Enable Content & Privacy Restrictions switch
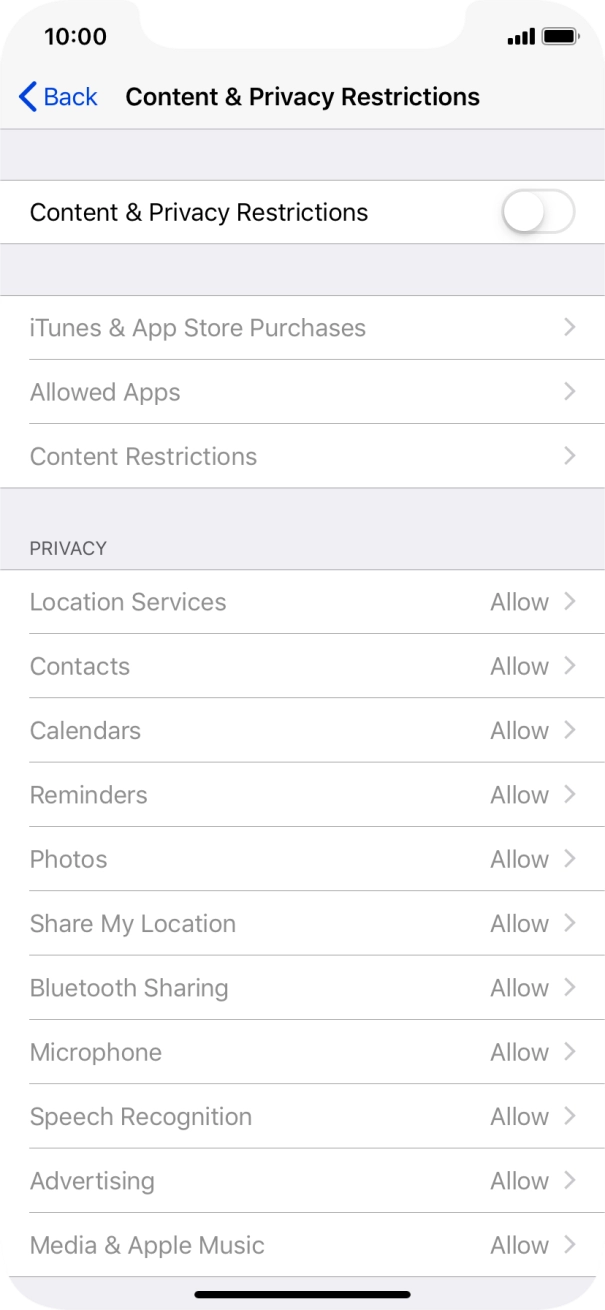This screenshot has height=1310, width=605. (538, 212)
